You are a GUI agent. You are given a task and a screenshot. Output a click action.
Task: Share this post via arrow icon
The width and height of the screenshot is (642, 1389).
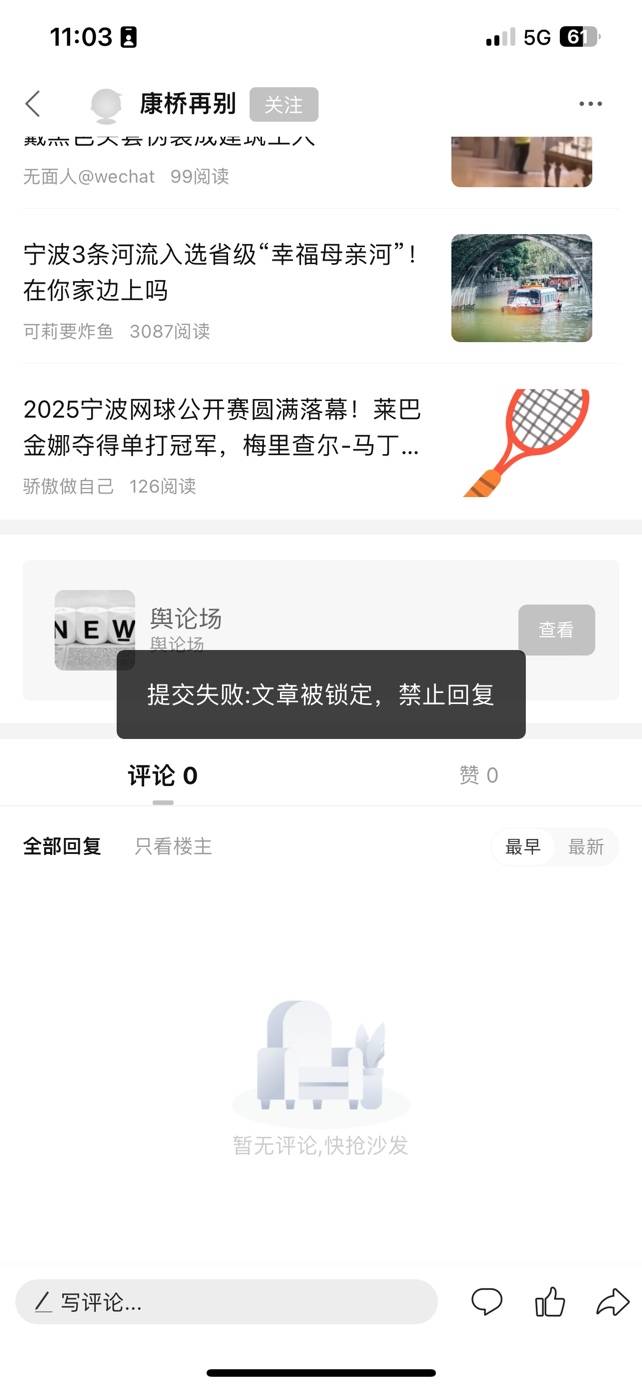coord(612,1301)
